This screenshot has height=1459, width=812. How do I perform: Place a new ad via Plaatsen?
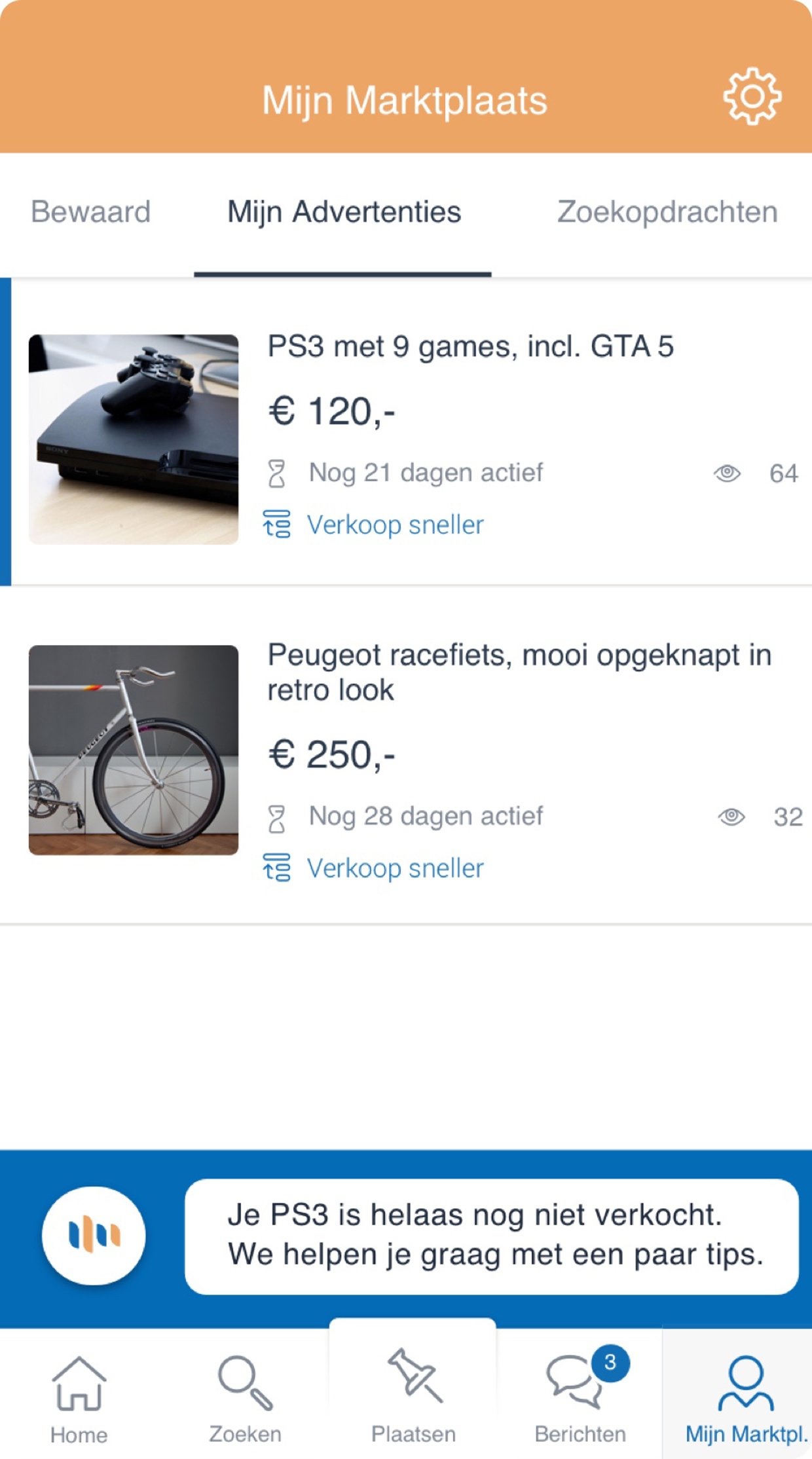413,1395
